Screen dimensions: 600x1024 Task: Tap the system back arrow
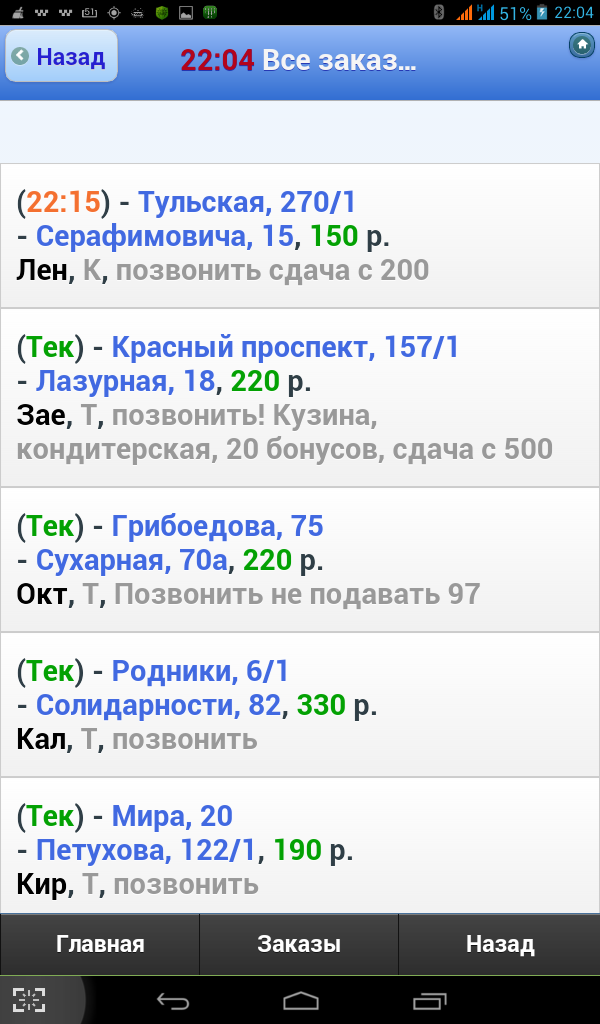pyautogui.click(x=173, y=1000)
